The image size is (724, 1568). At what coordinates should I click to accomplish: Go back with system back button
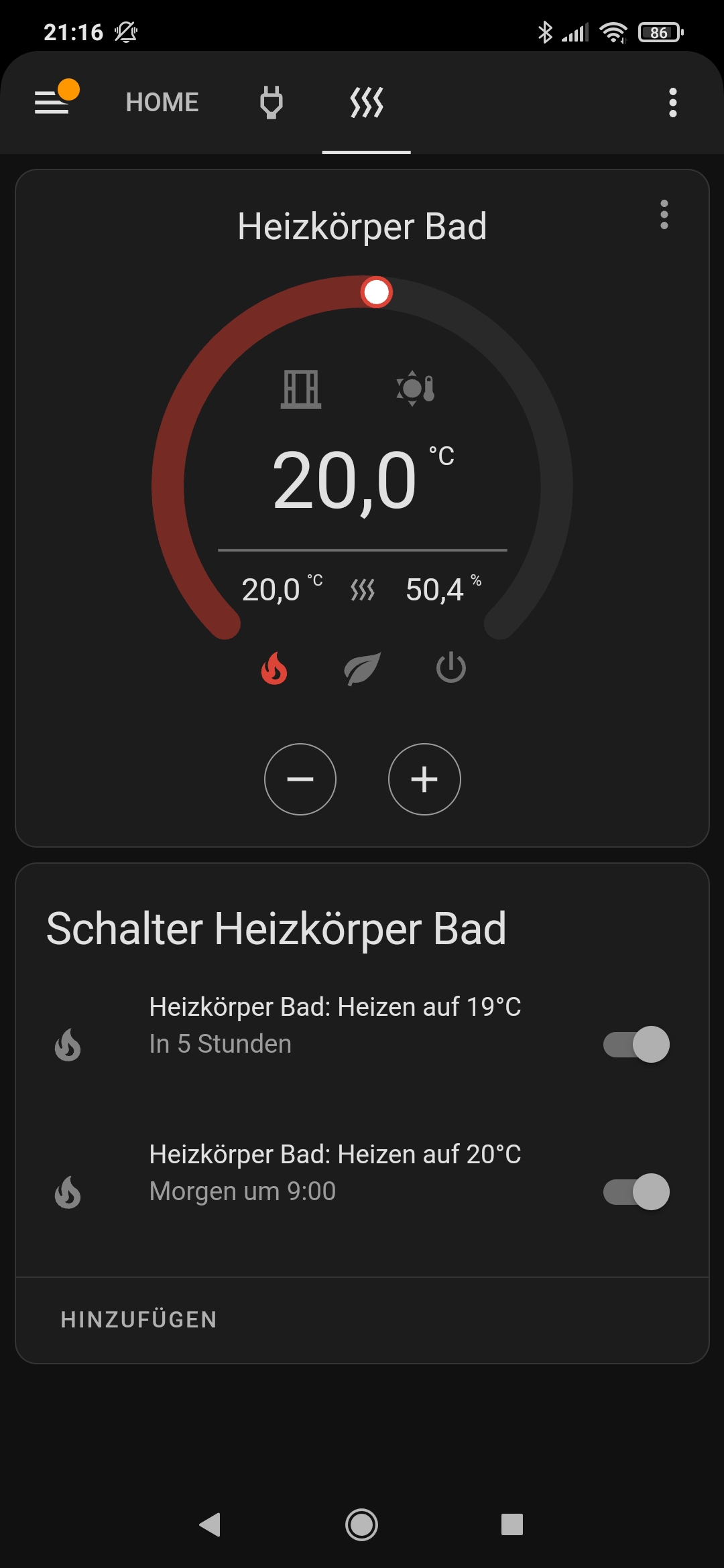(x=210, y=1524)
